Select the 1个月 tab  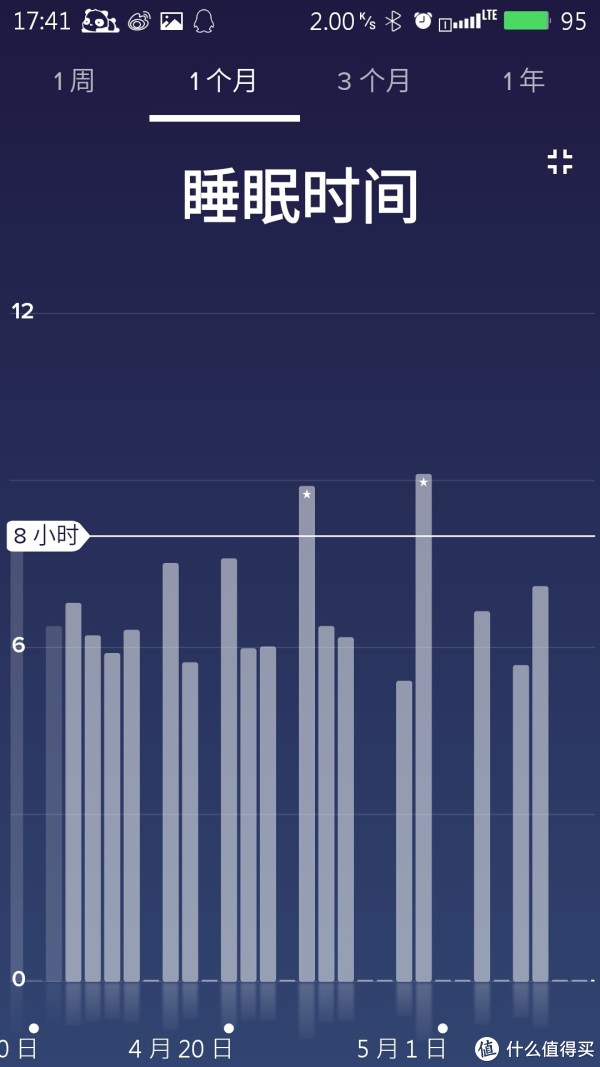click(x=223, y=82)
